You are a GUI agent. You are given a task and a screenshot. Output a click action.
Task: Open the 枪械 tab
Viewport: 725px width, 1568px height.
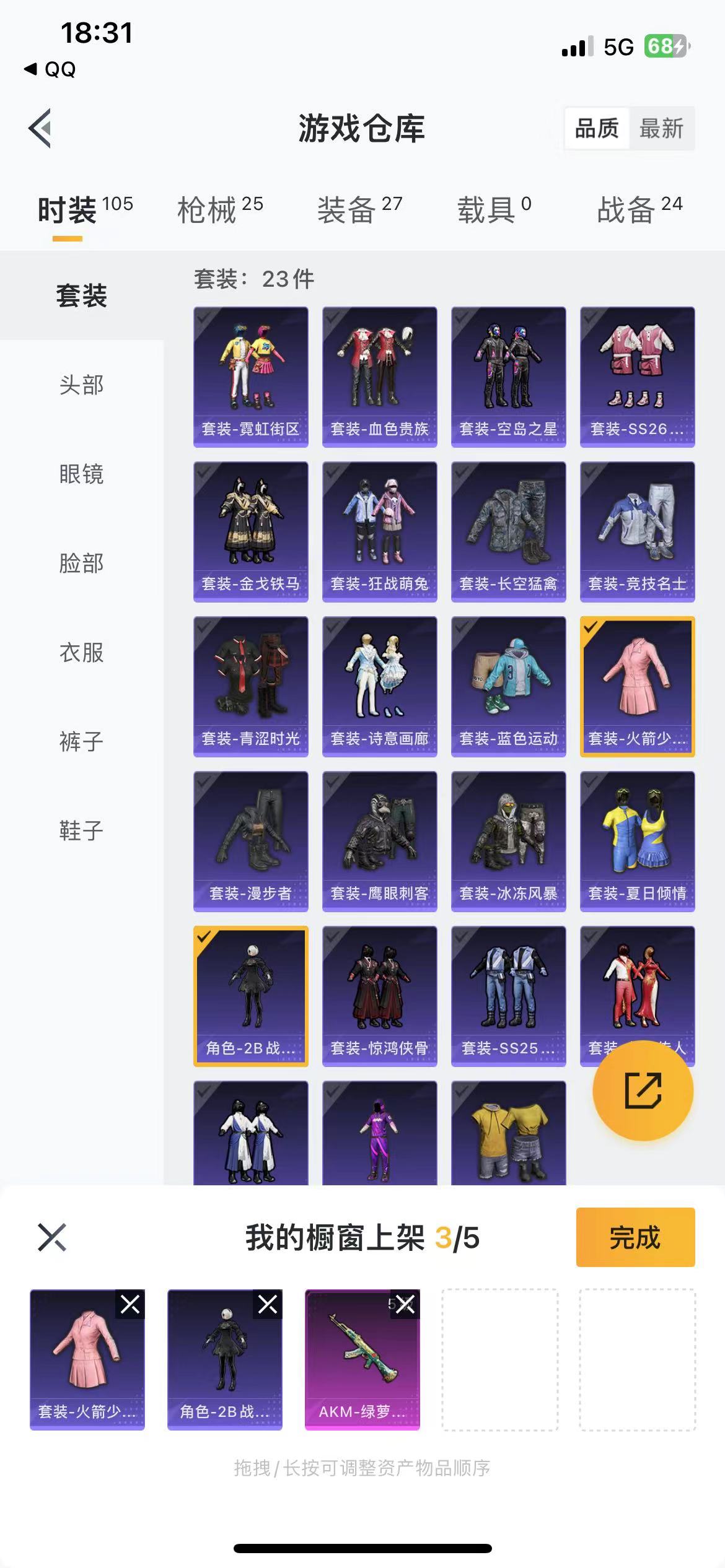point(220,209)
